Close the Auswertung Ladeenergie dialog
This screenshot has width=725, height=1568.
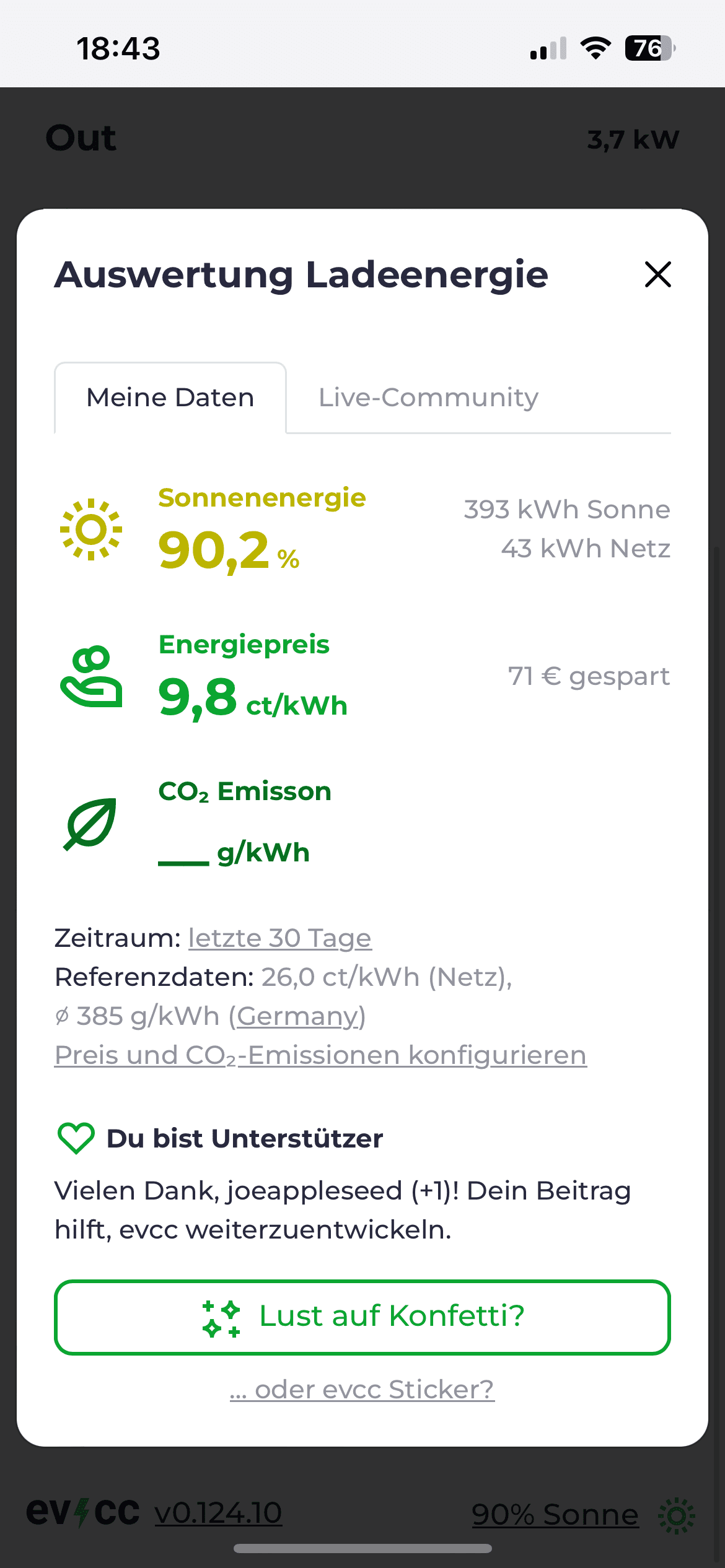(x=657, y=274)
